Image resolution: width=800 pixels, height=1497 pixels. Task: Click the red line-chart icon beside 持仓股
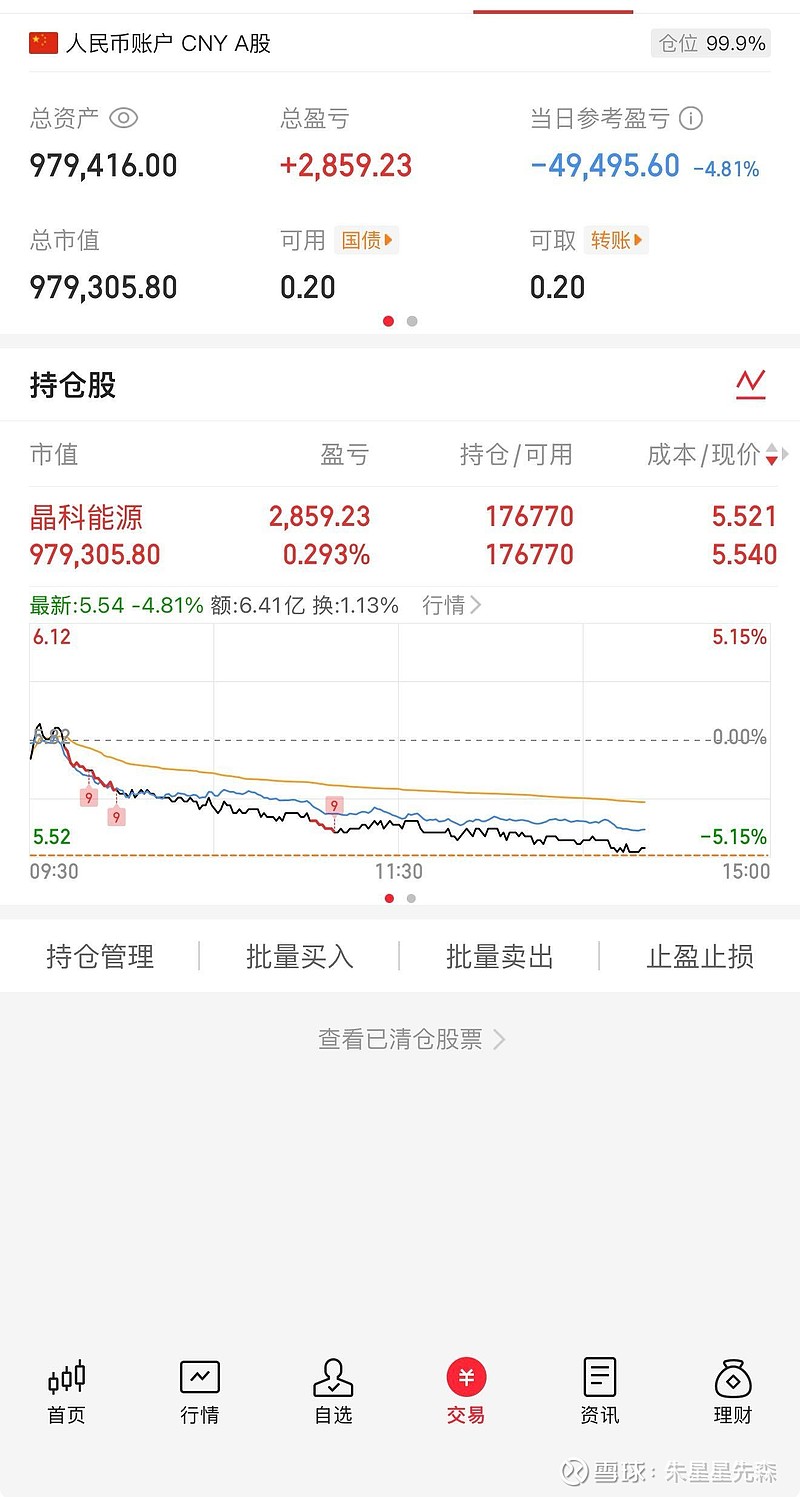[751, 383]
